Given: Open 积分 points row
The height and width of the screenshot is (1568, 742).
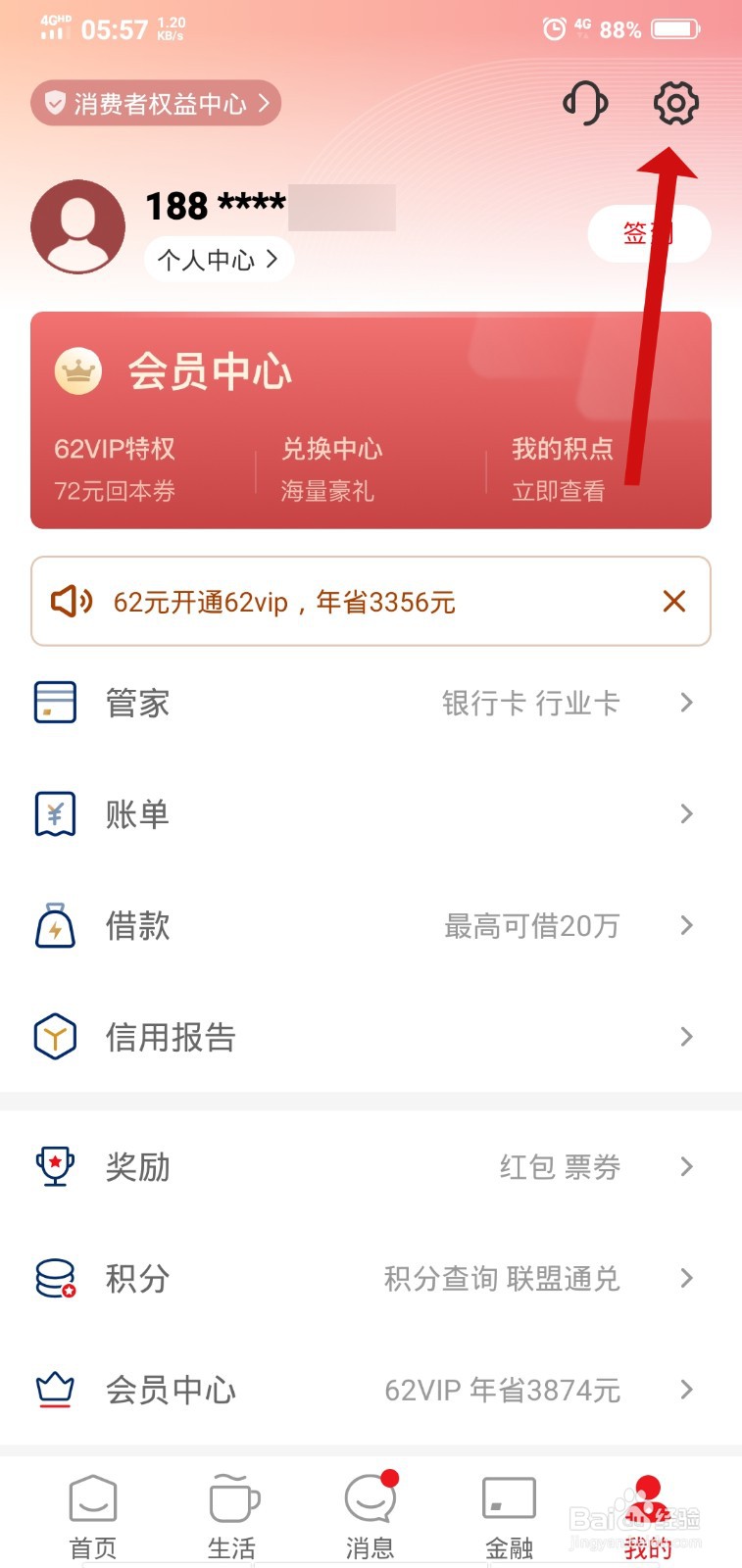Looking at the screenshot, I should [x=371, y=1278].
